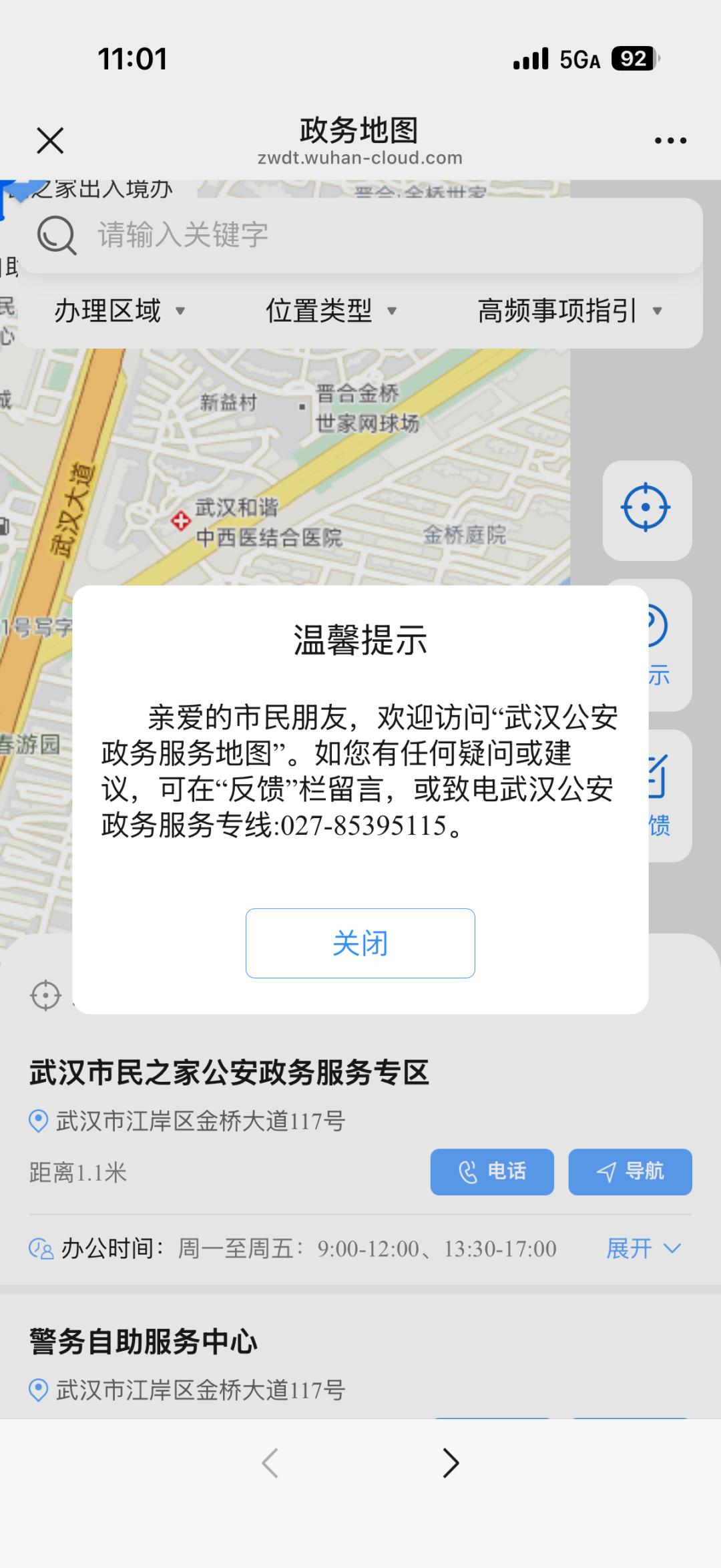Click the hospital cross marker on the map
Screen dimensions: 721x1568
182,520
